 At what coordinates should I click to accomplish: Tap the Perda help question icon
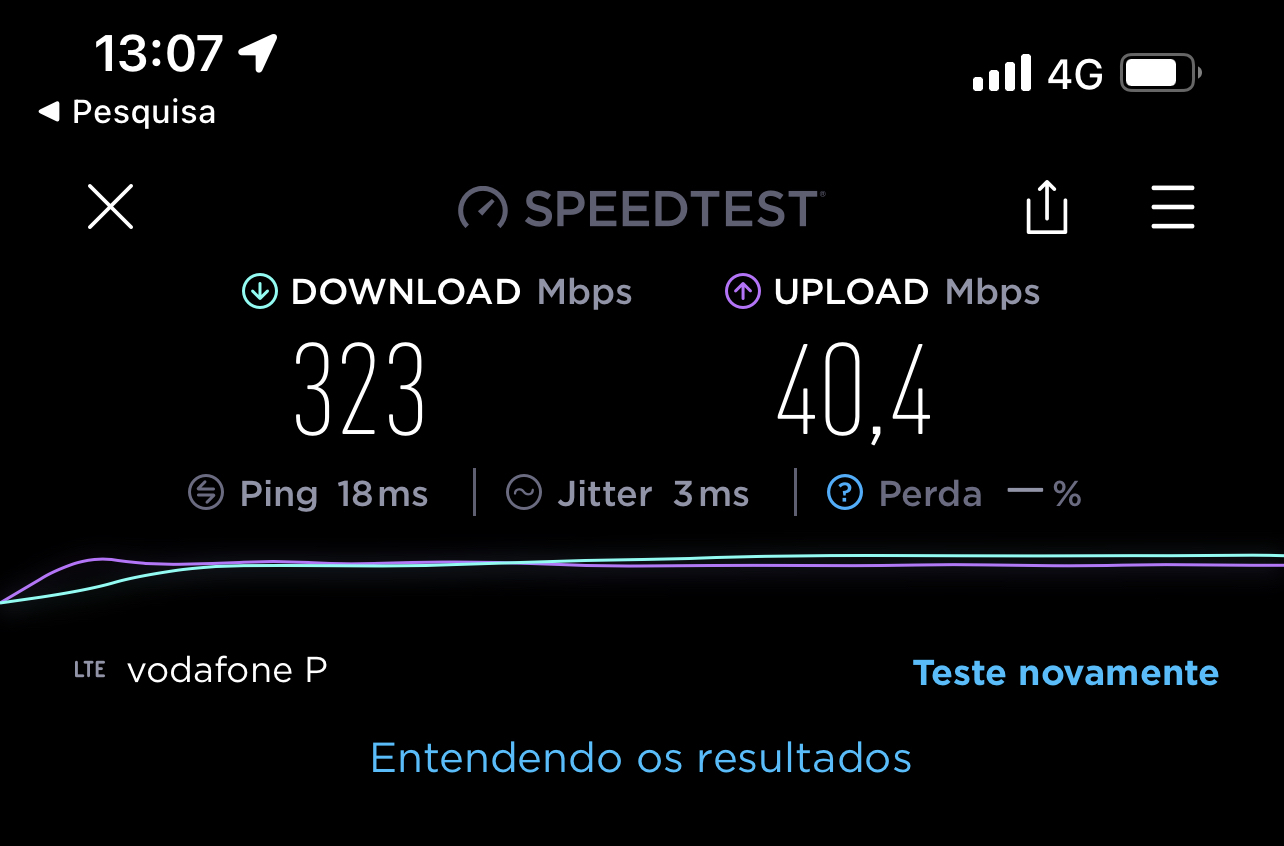click(845, 493)
